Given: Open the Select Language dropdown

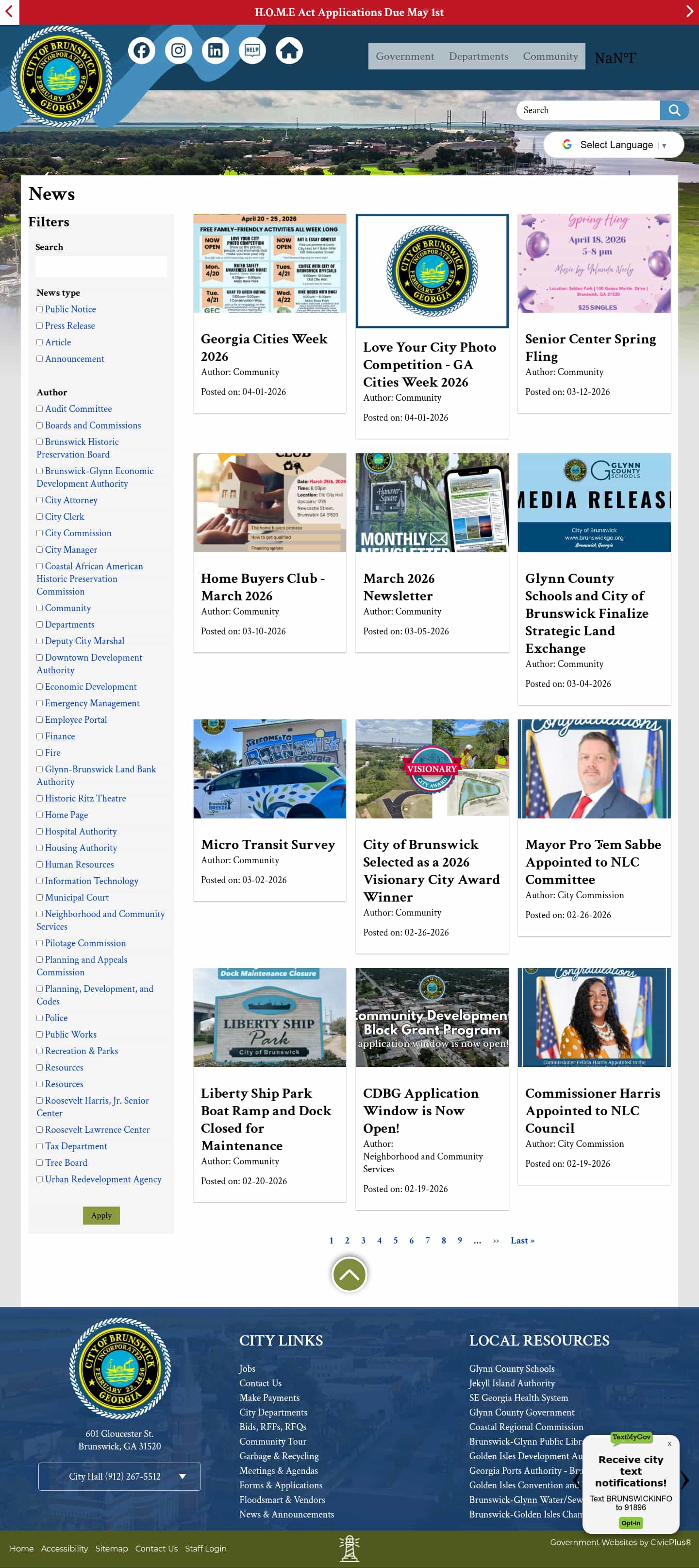Looking at the screenshot, I should [613, 145].
